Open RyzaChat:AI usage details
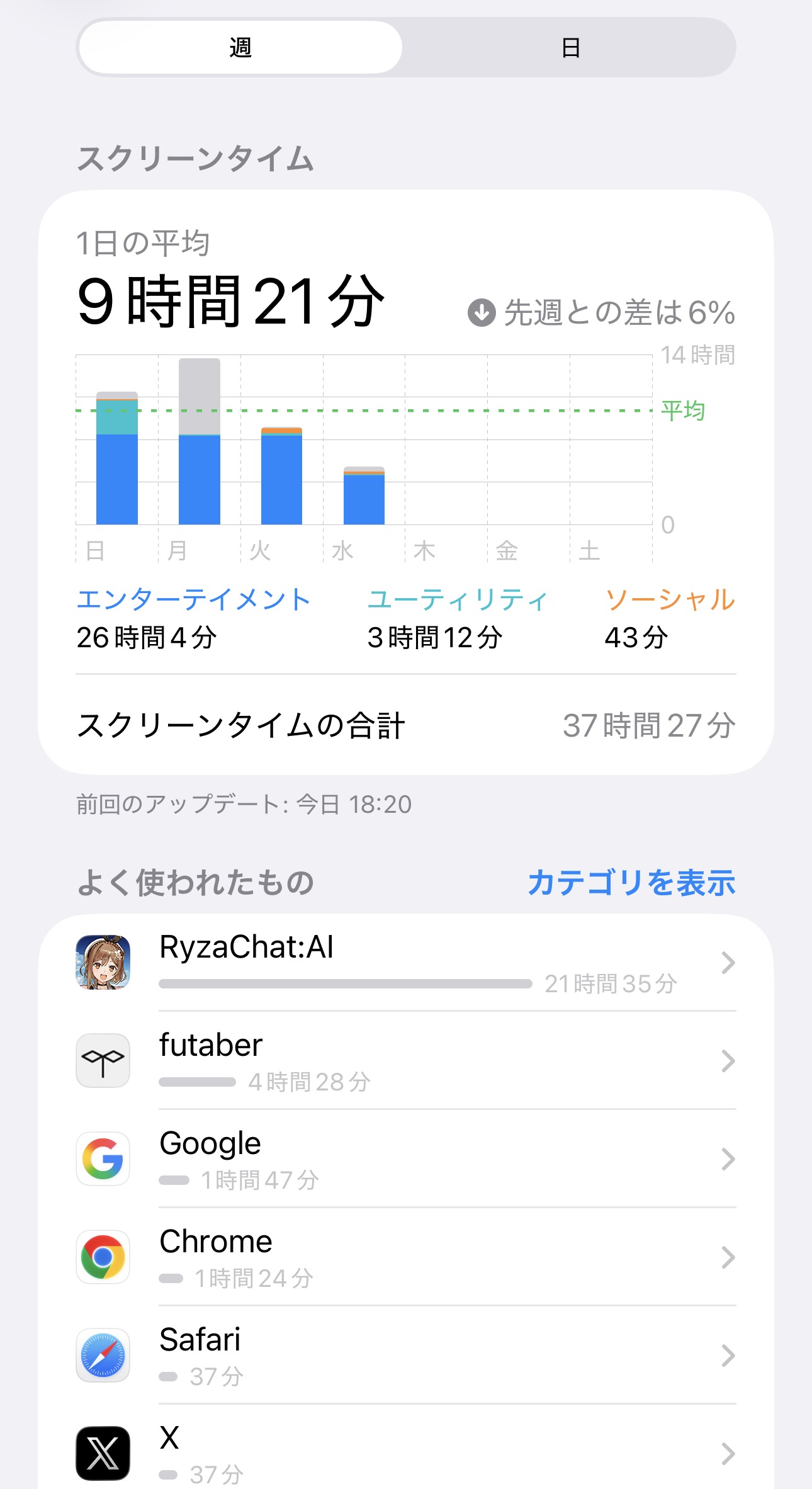The image size is (812, 1489). [406, 963]
